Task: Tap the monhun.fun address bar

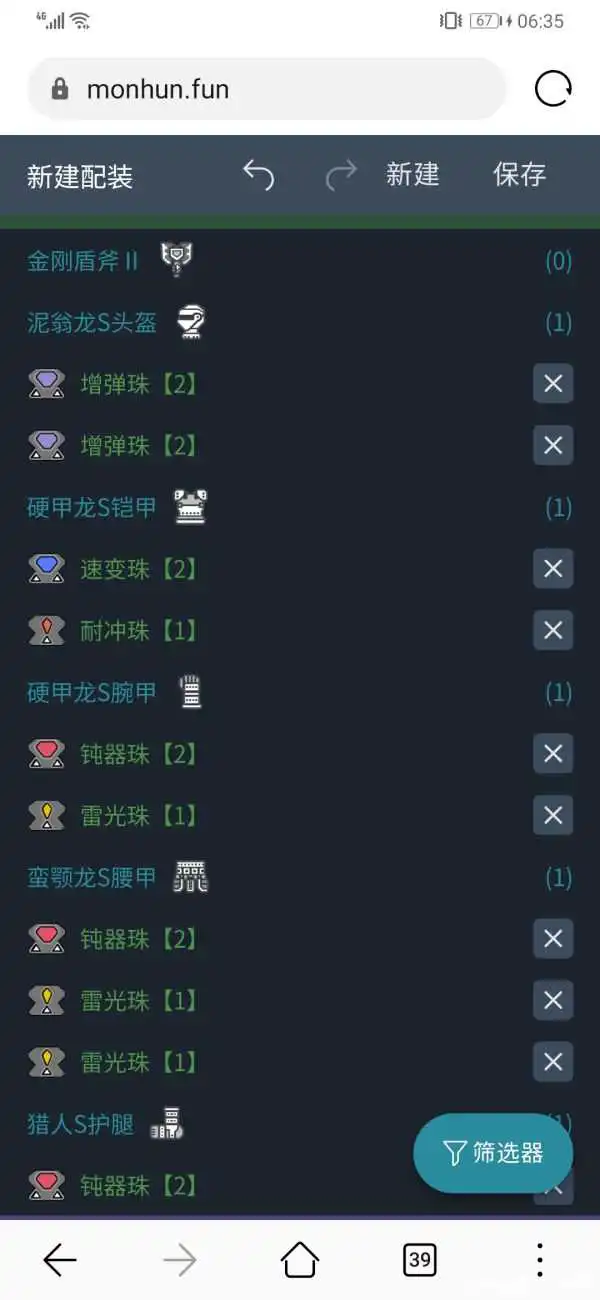Action: (x=266, y=89)
